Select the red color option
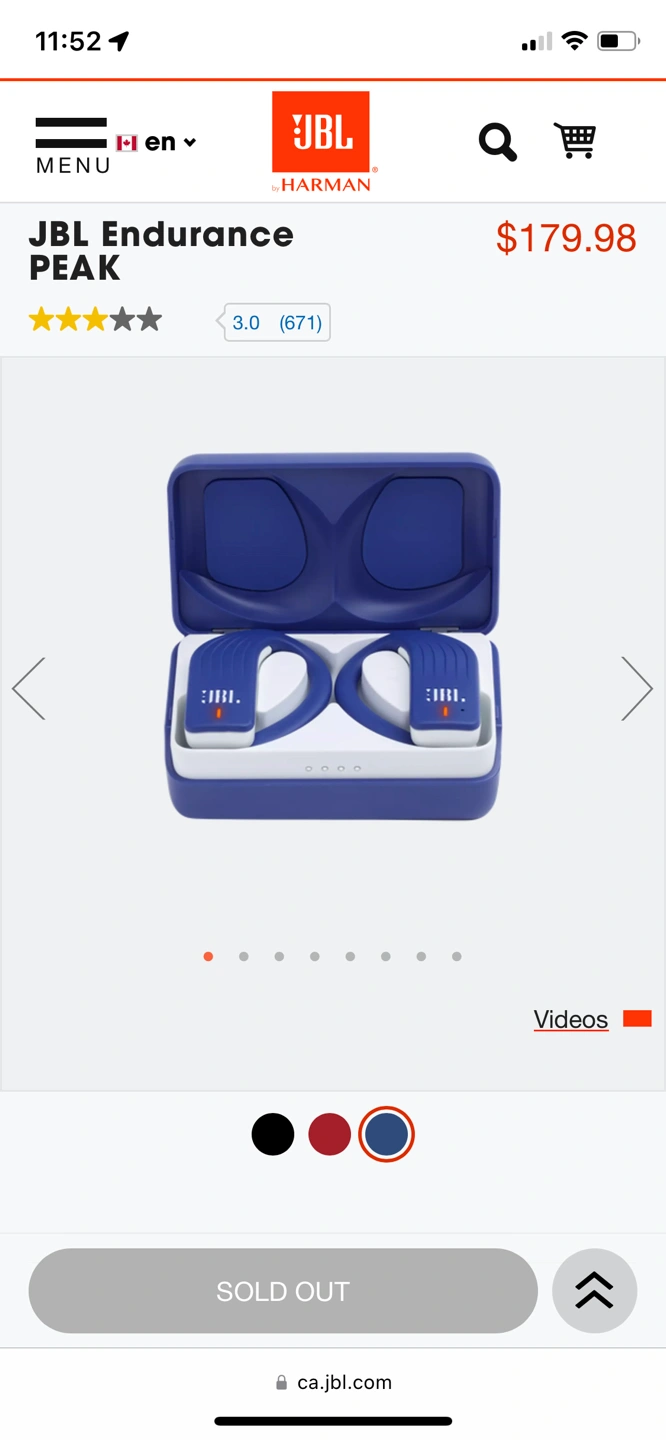This screenshot has width=666, height=1440. (329, 1135)
